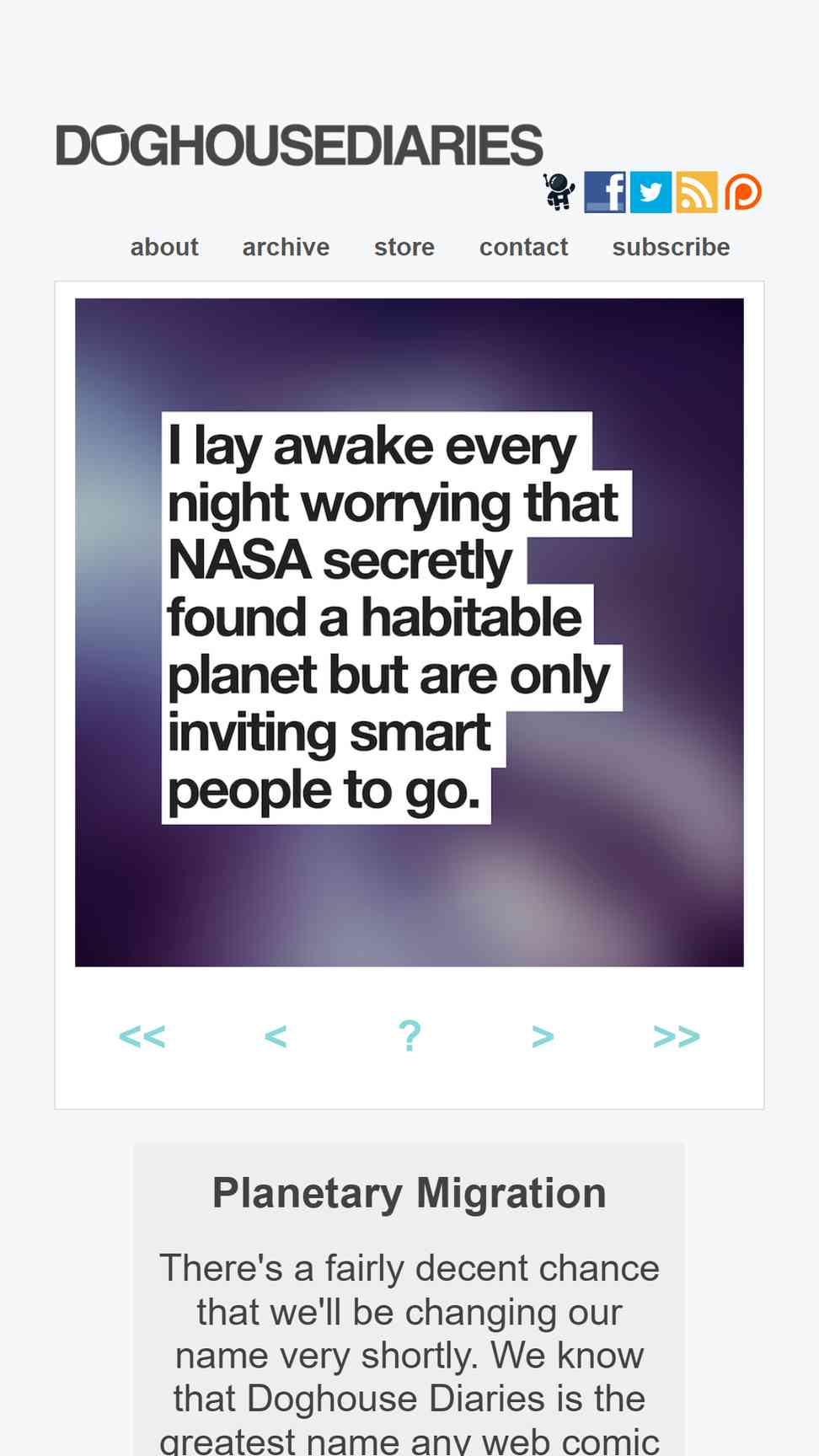Visit the store link

[x=404, y=247]
